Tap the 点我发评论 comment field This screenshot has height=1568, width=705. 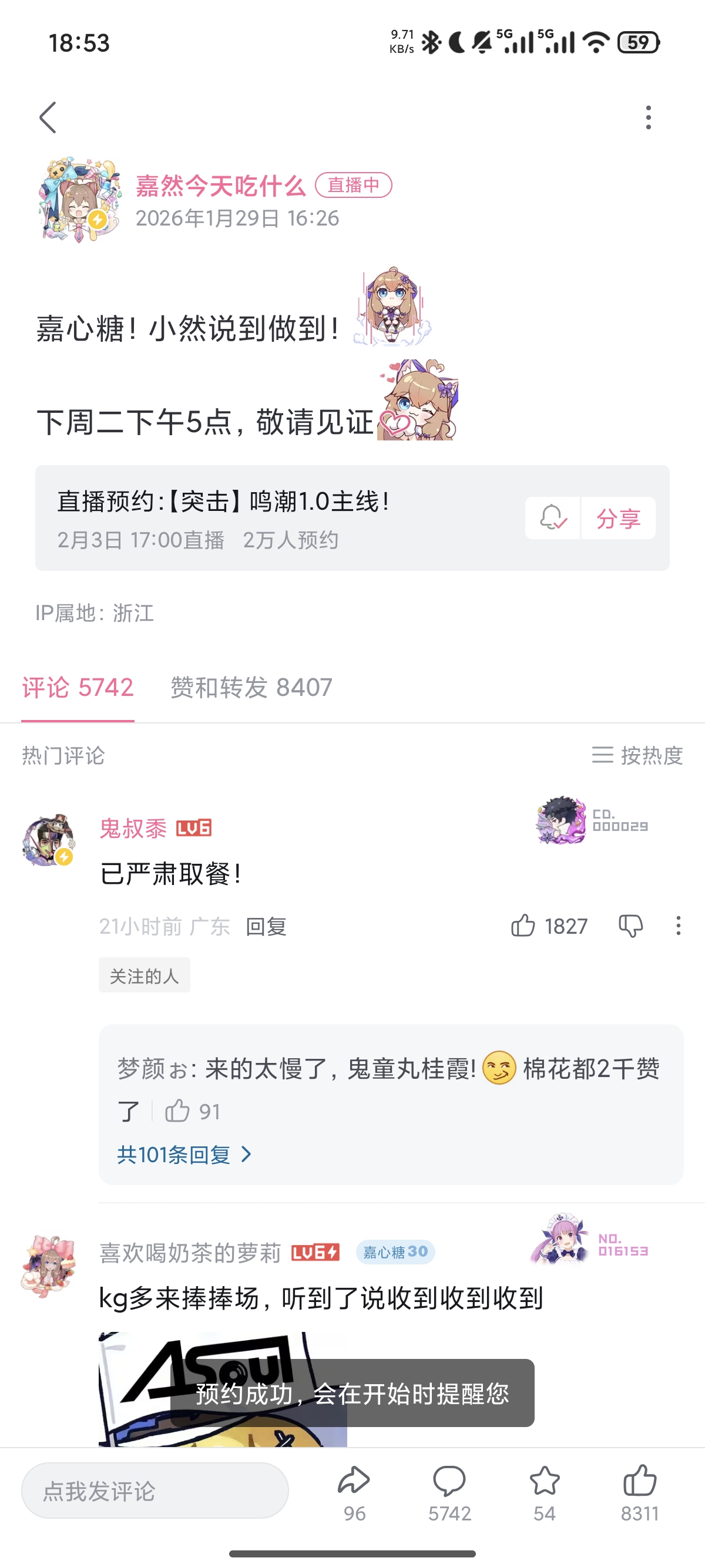(155, 1490)
